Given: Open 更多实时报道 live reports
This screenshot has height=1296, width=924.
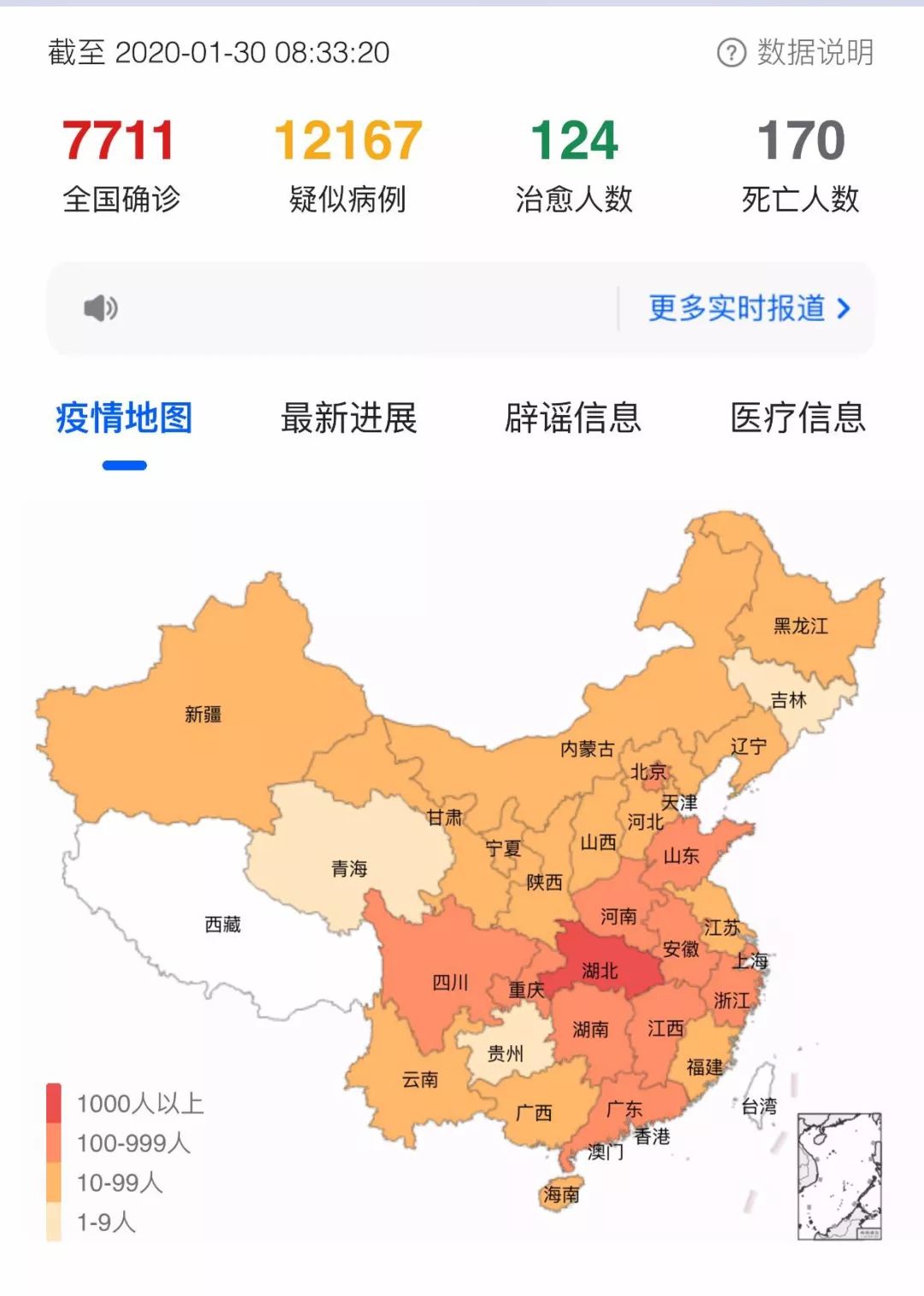Looking at the screenshot, I should pyautogui.click(x=749, y=308).
